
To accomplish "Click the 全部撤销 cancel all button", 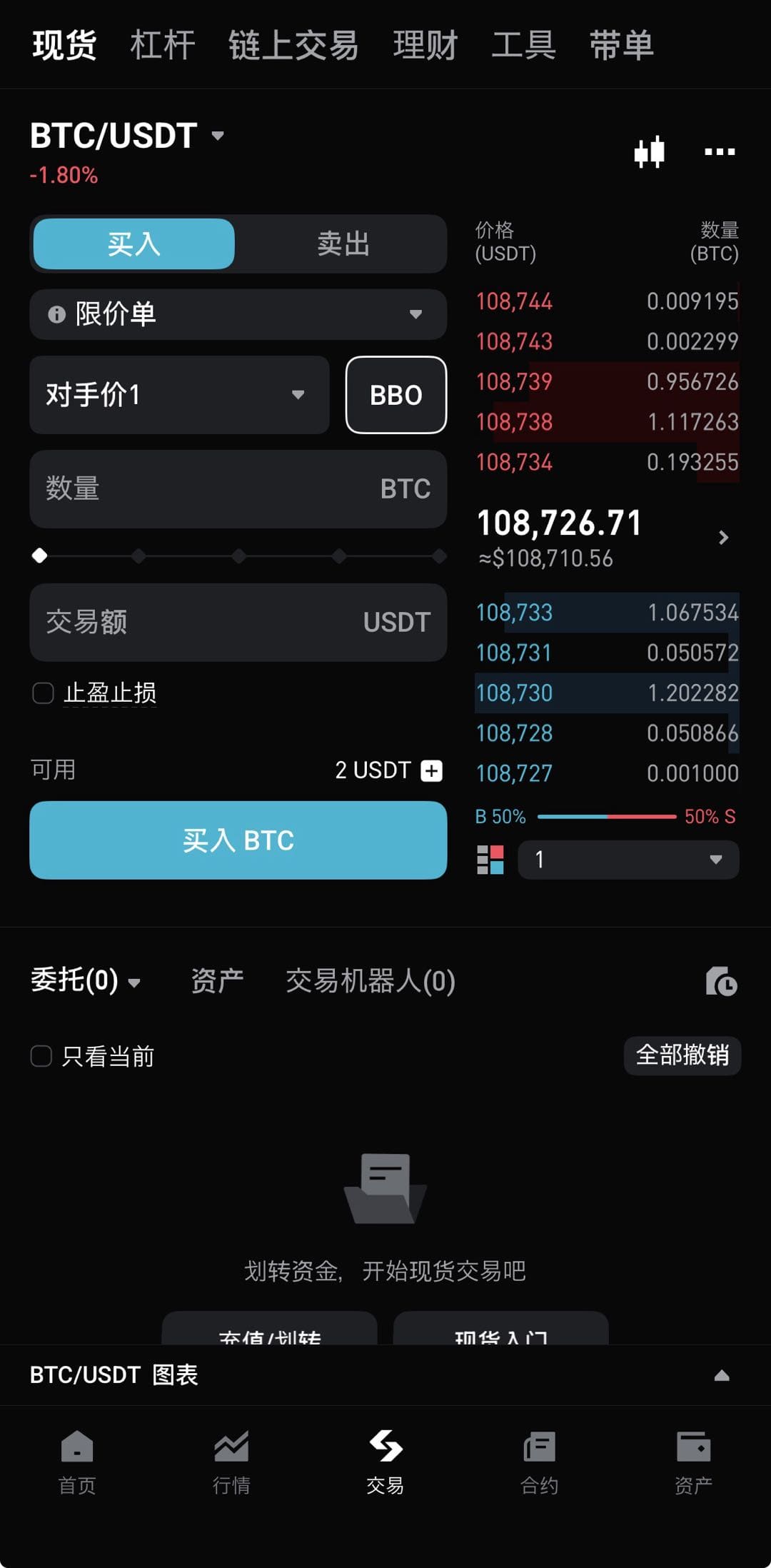I will pyautogui.click(x=682, y=1055).
